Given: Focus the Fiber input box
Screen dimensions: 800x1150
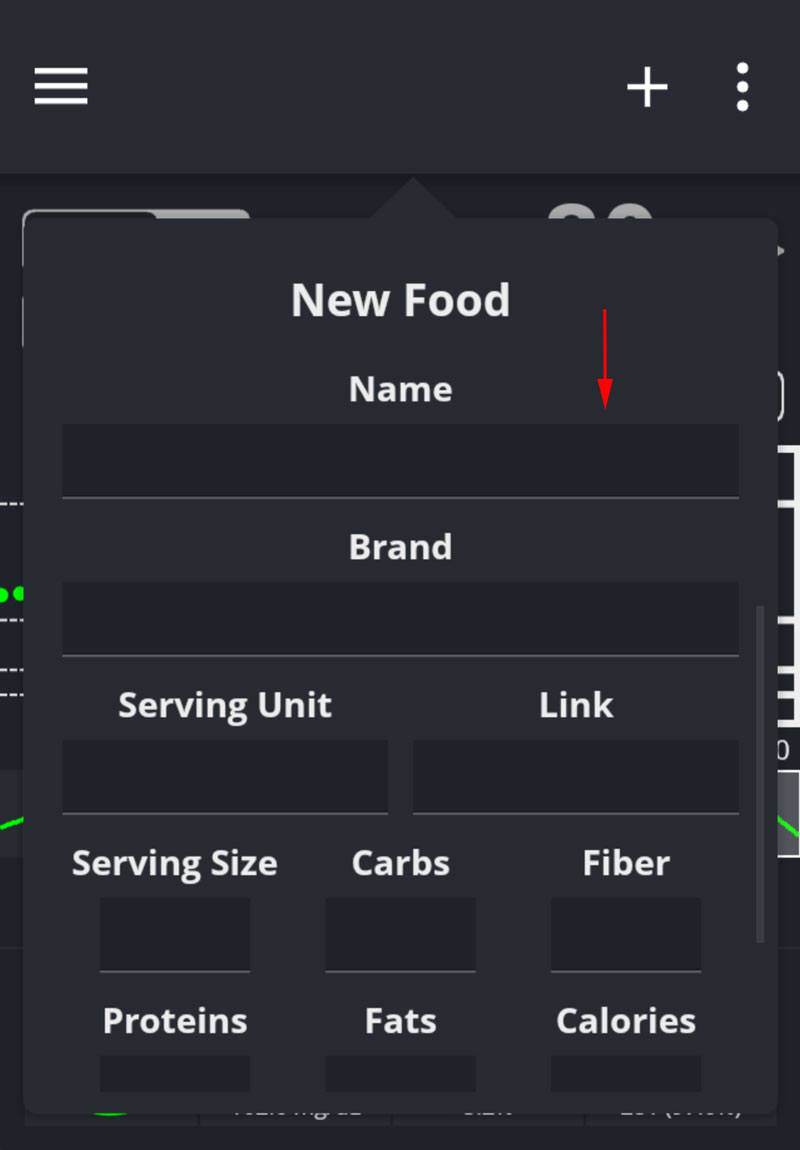Looking at the screenshot, I should click(625, 934).
